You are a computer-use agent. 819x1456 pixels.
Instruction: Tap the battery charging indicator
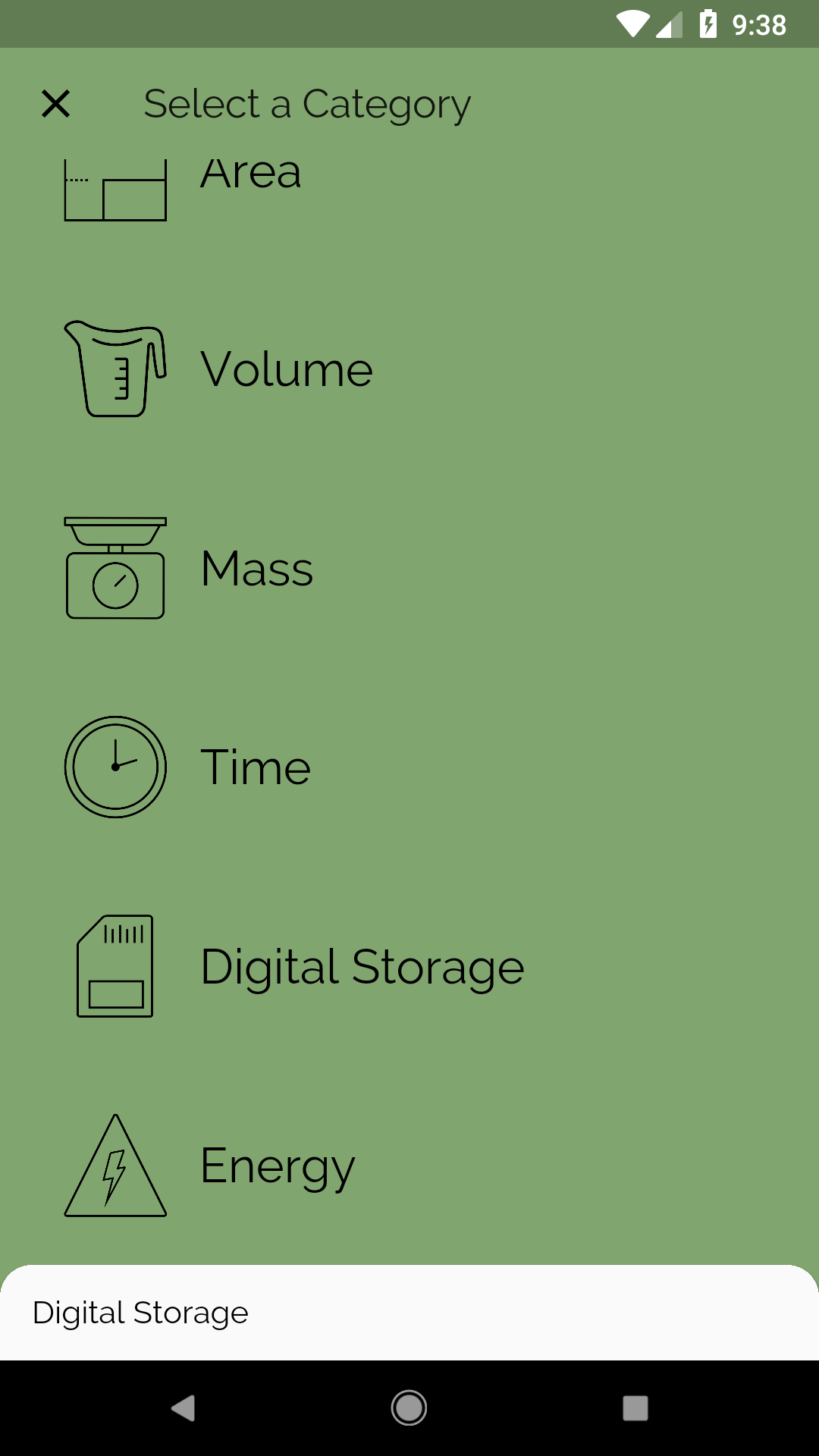click(x=708, y=25)
